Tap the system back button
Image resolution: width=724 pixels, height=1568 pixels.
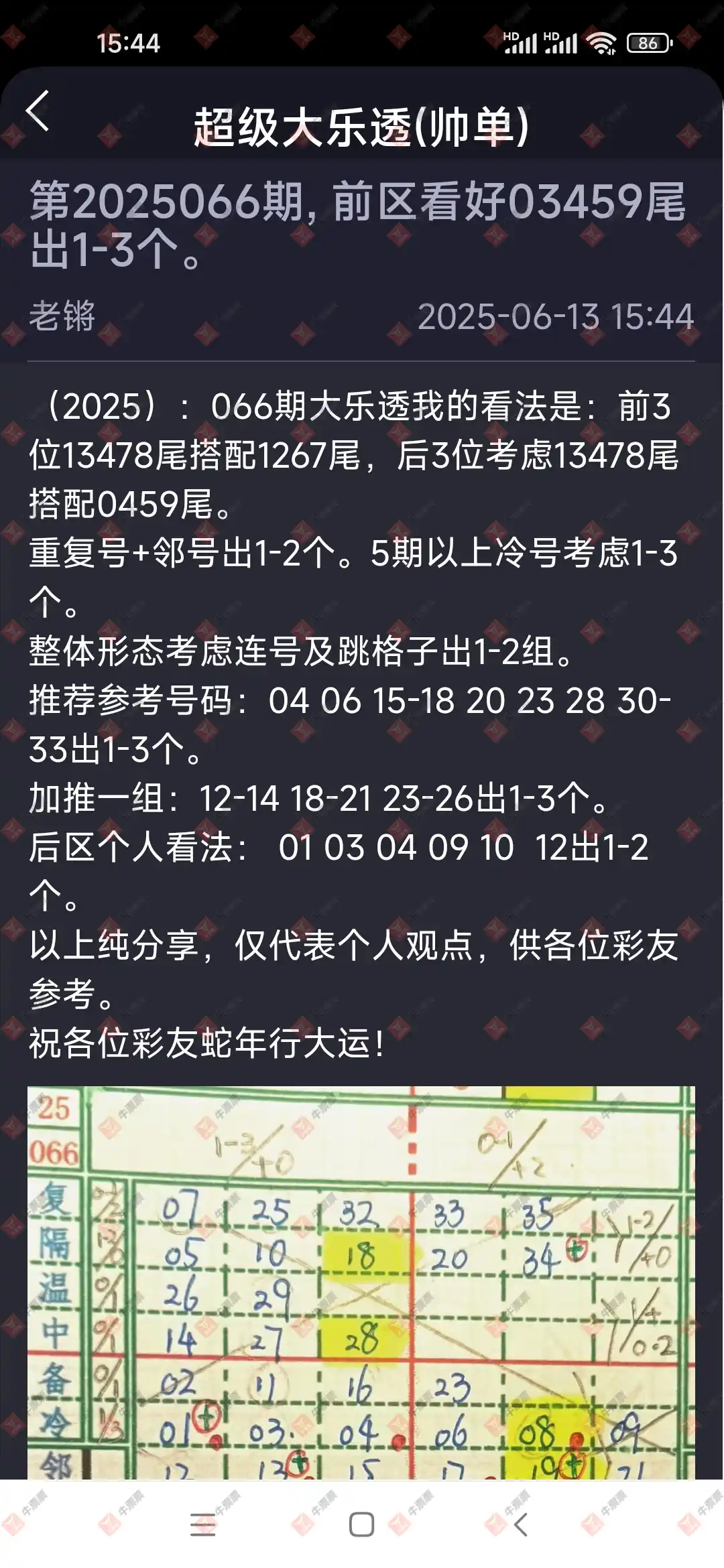521,1524
